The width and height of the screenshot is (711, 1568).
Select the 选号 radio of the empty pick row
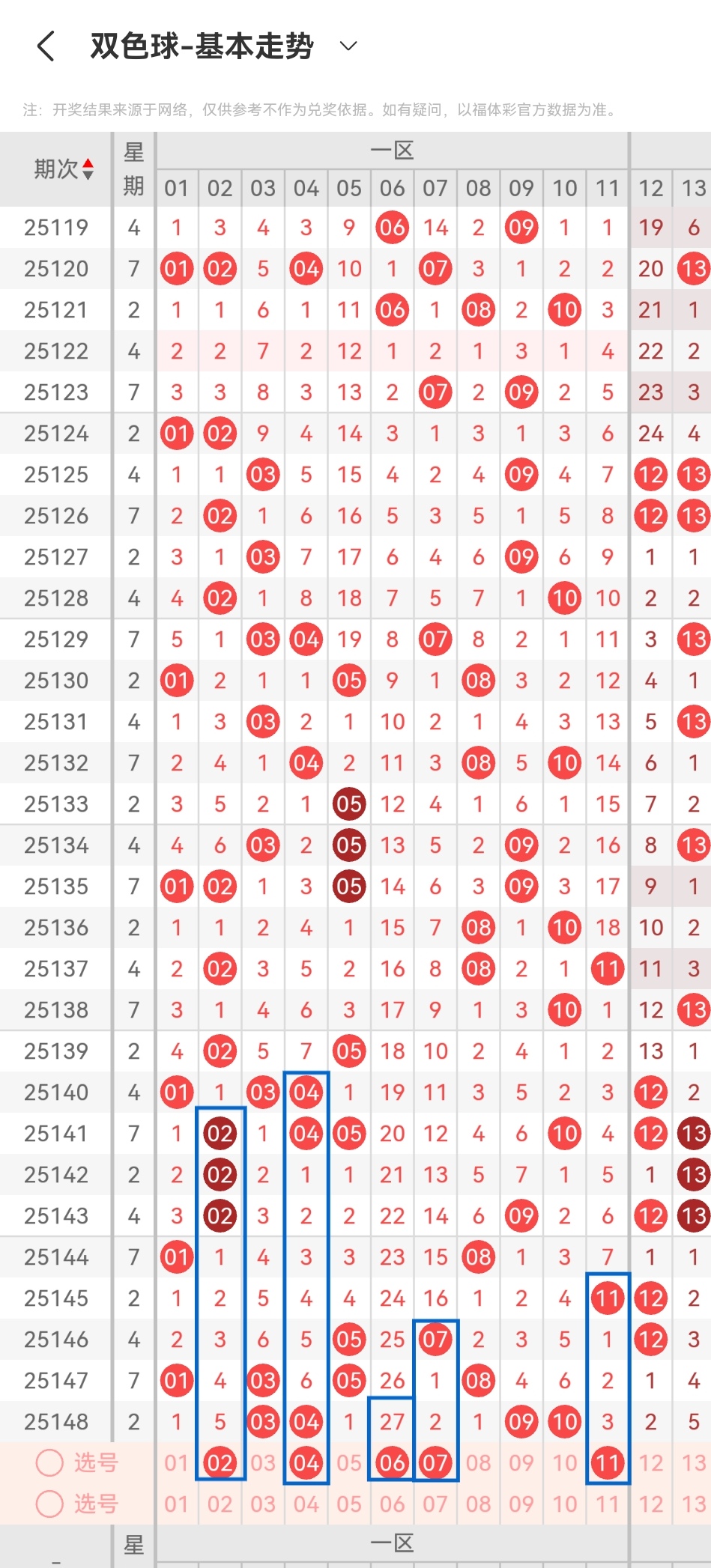49,1504
